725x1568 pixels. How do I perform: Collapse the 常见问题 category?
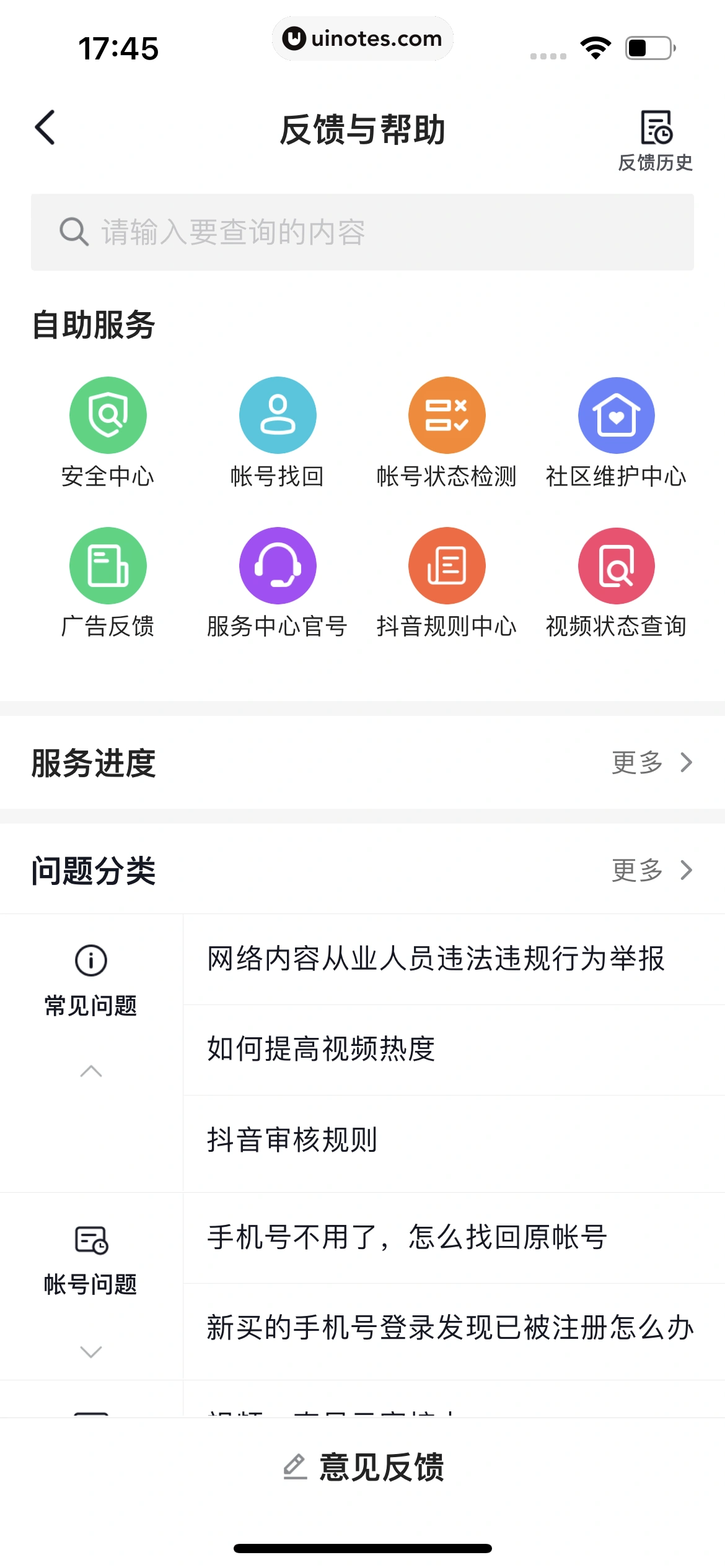pyautogui.click(x=90, y=1070)
